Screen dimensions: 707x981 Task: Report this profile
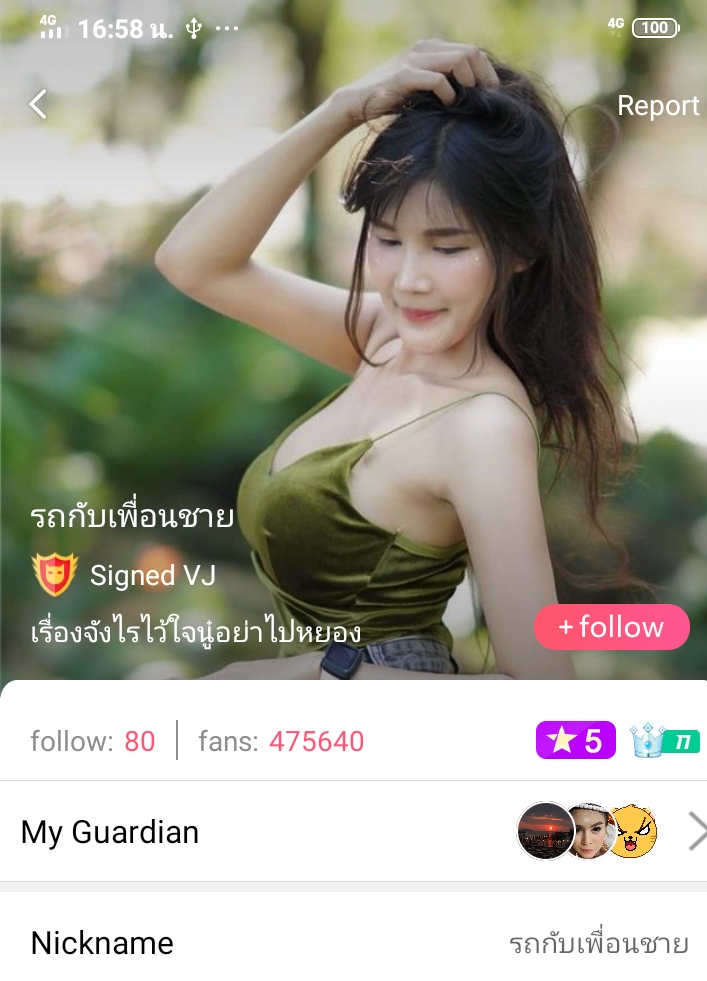657,106
